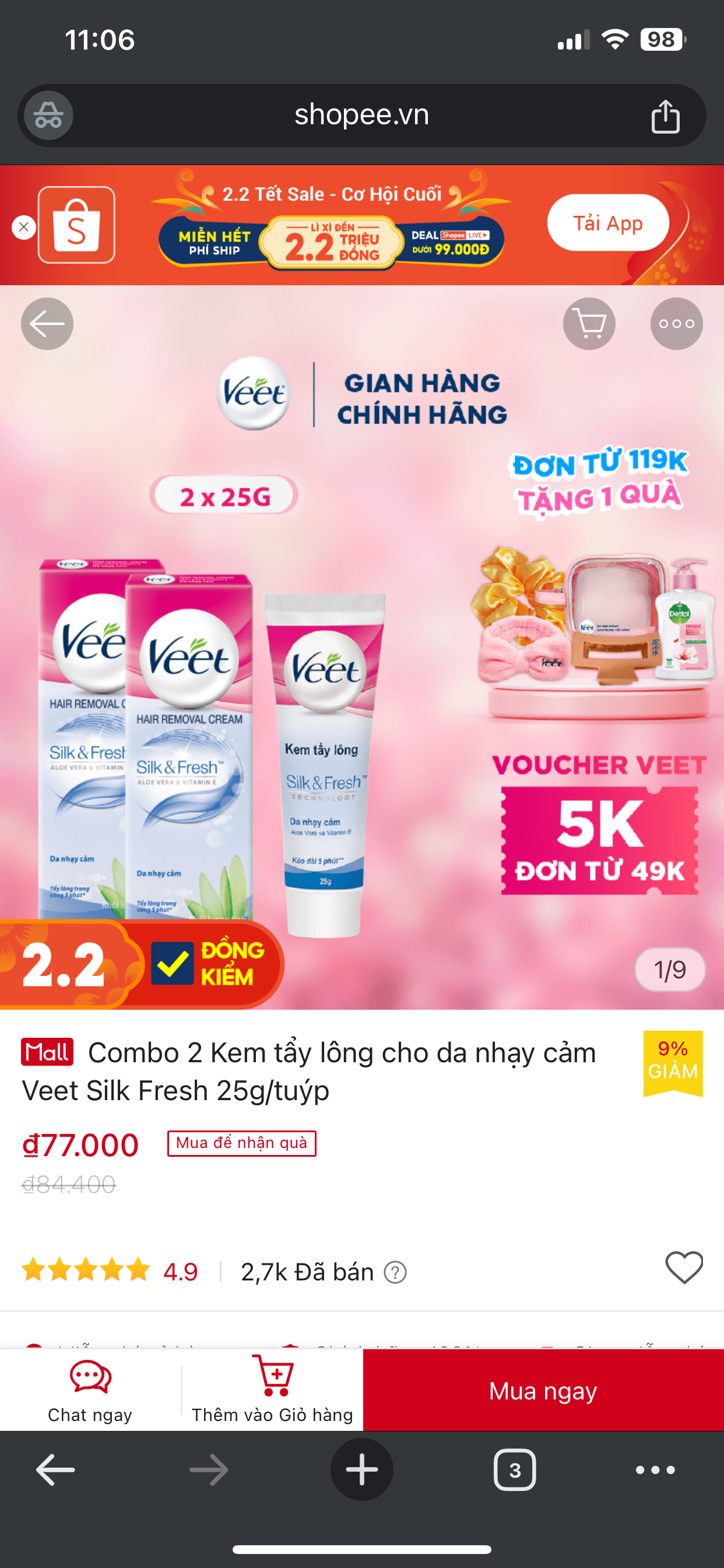The width and height of the screenshot is (724, 1568).
Task: Tap Thêm vào Giỏ hàng
Action: point(273,1390)
